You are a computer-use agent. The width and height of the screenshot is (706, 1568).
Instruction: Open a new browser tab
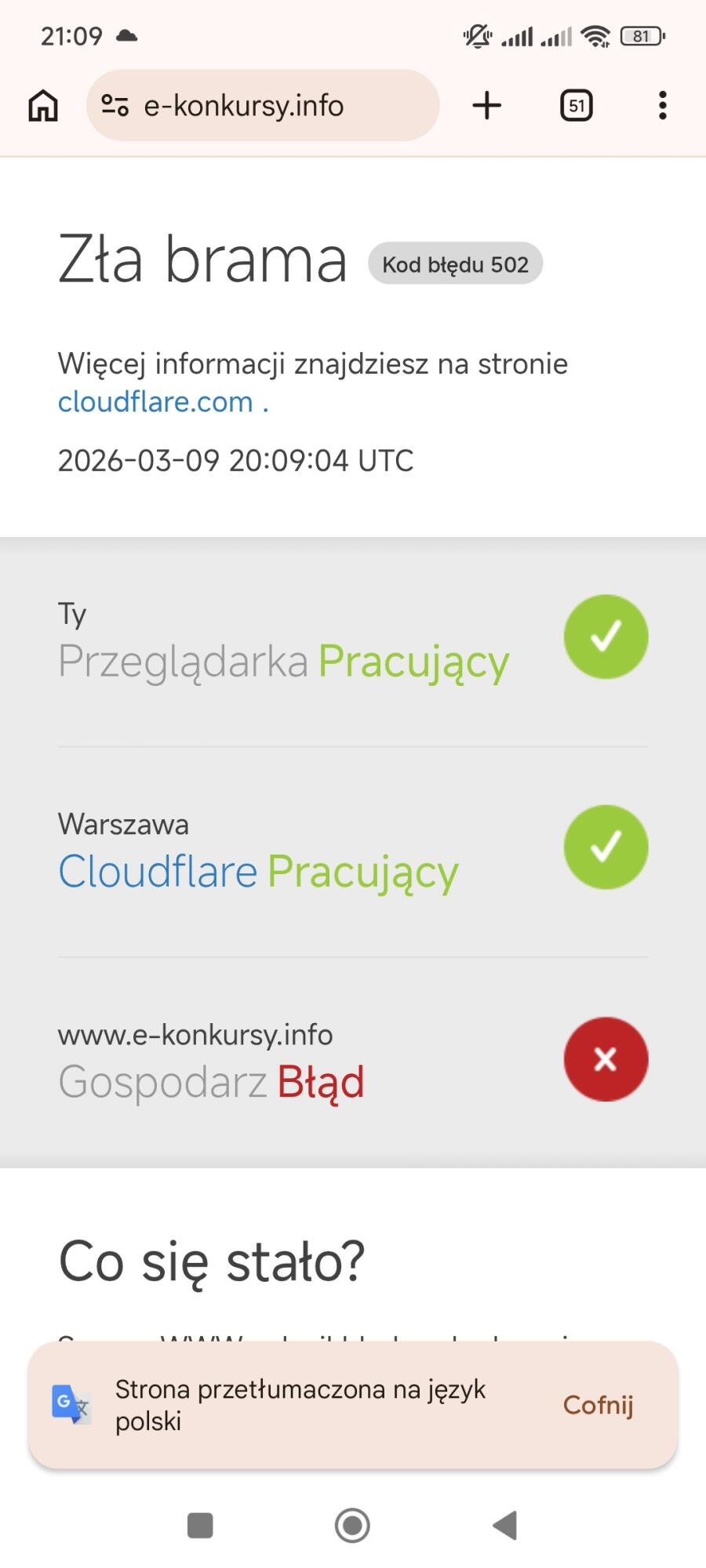(x=487, y=106)
